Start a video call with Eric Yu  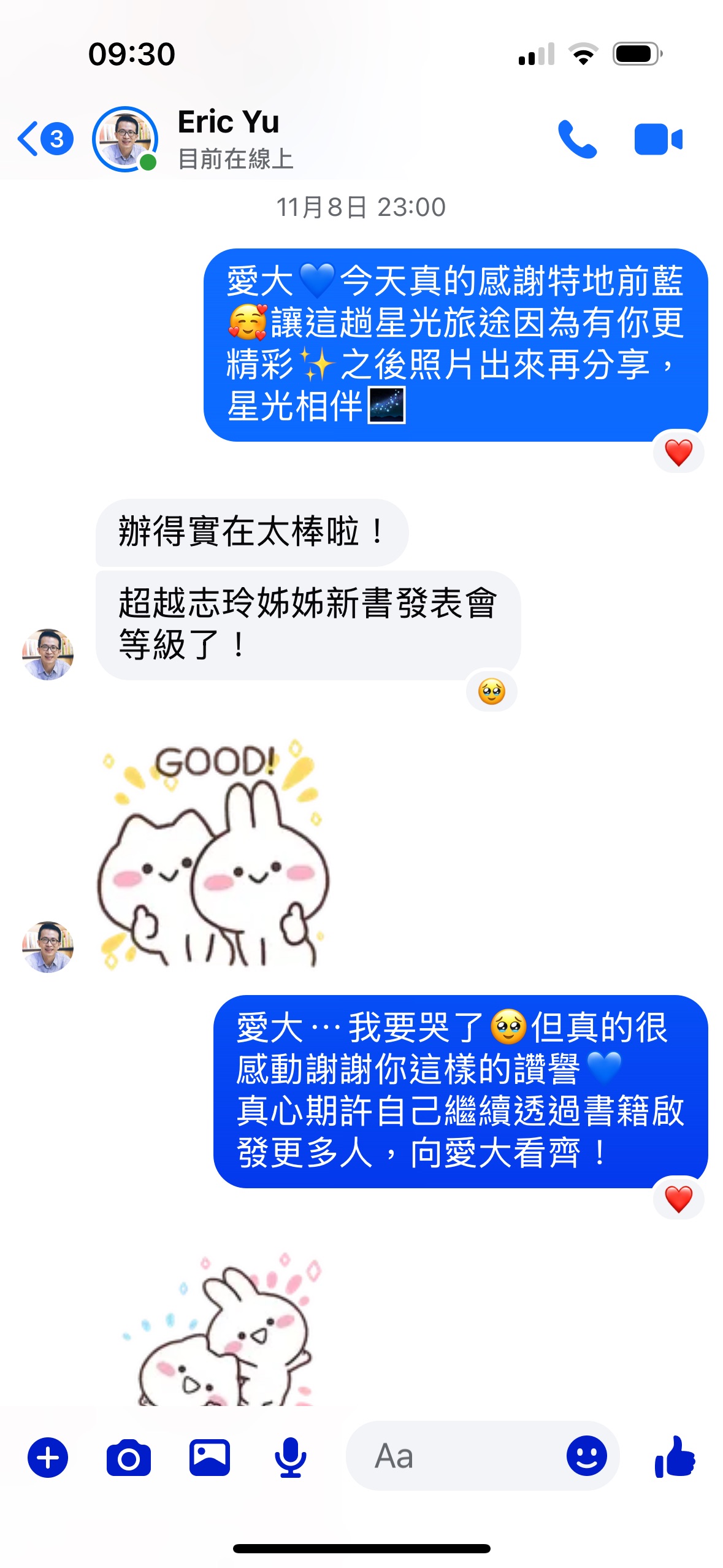coord(658,140)
